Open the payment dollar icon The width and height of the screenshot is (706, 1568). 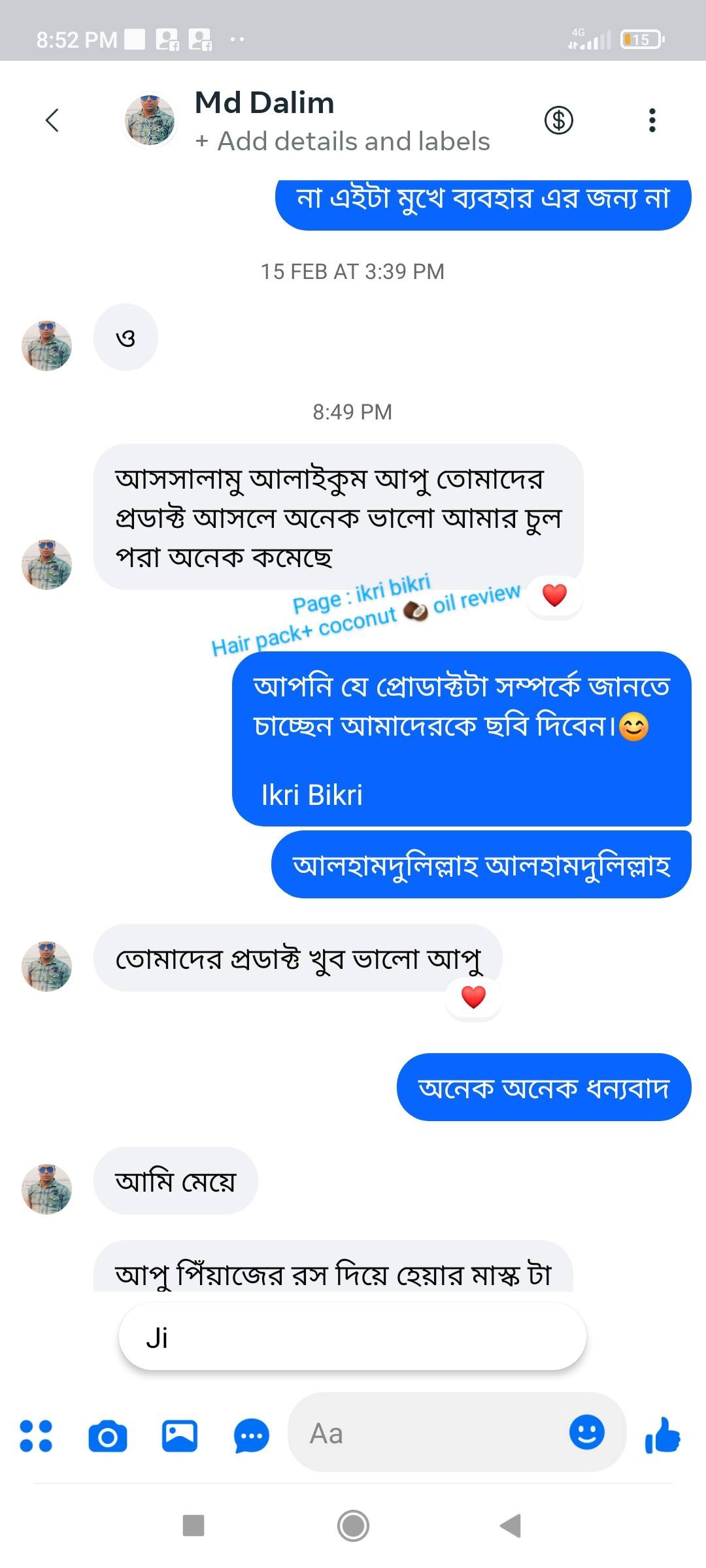(559, 120)
